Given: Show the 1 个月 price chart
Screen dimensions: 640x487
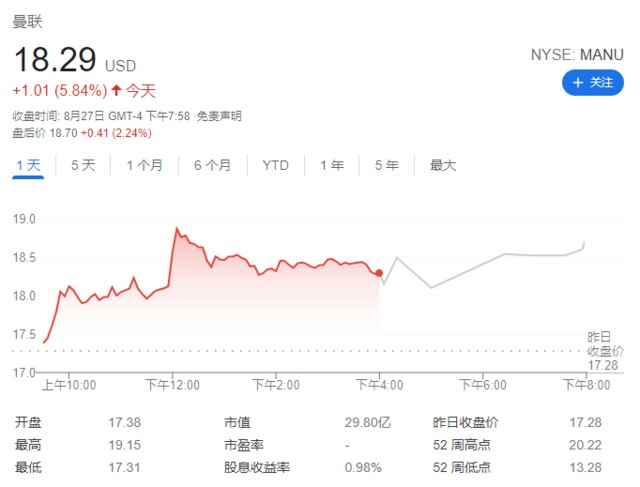Looking at the screenshot, I should 144,165.
